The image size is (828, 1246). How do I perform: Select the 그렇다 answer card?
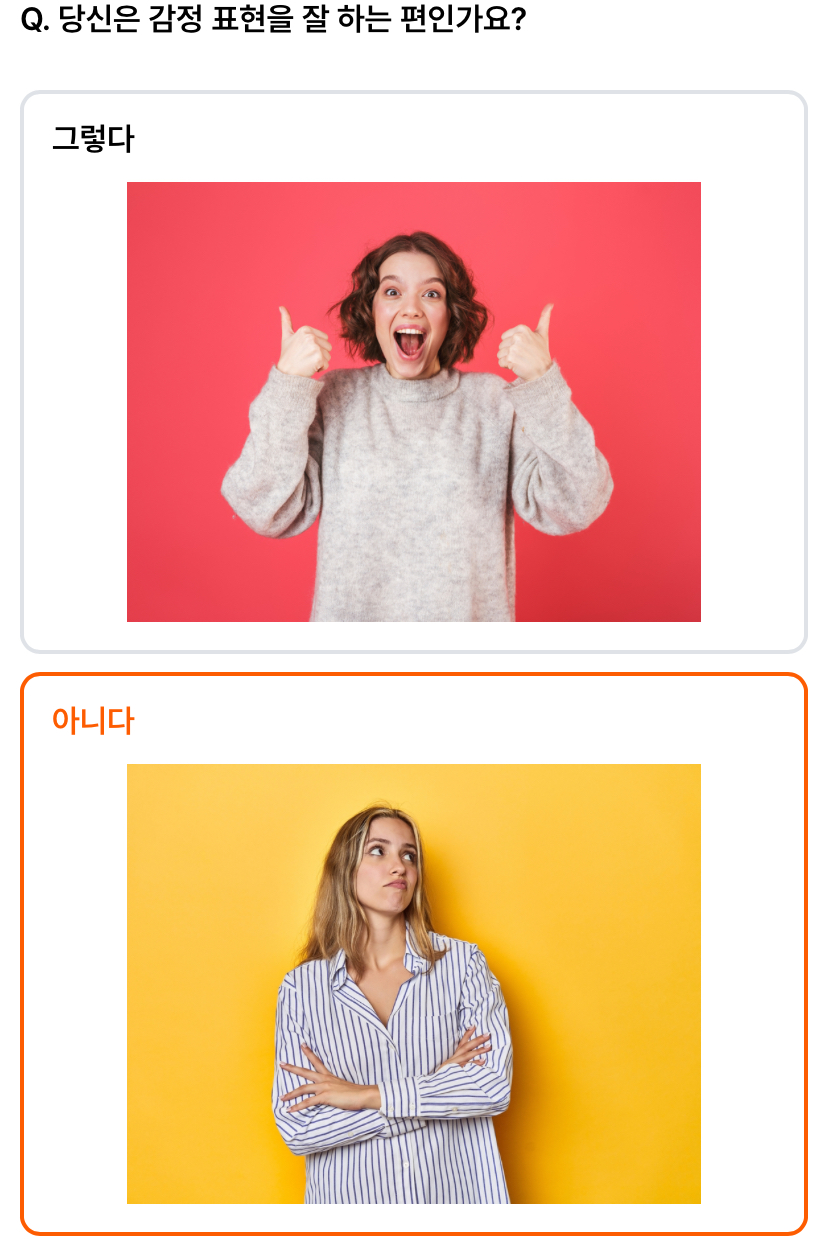[x=413, y=372]
